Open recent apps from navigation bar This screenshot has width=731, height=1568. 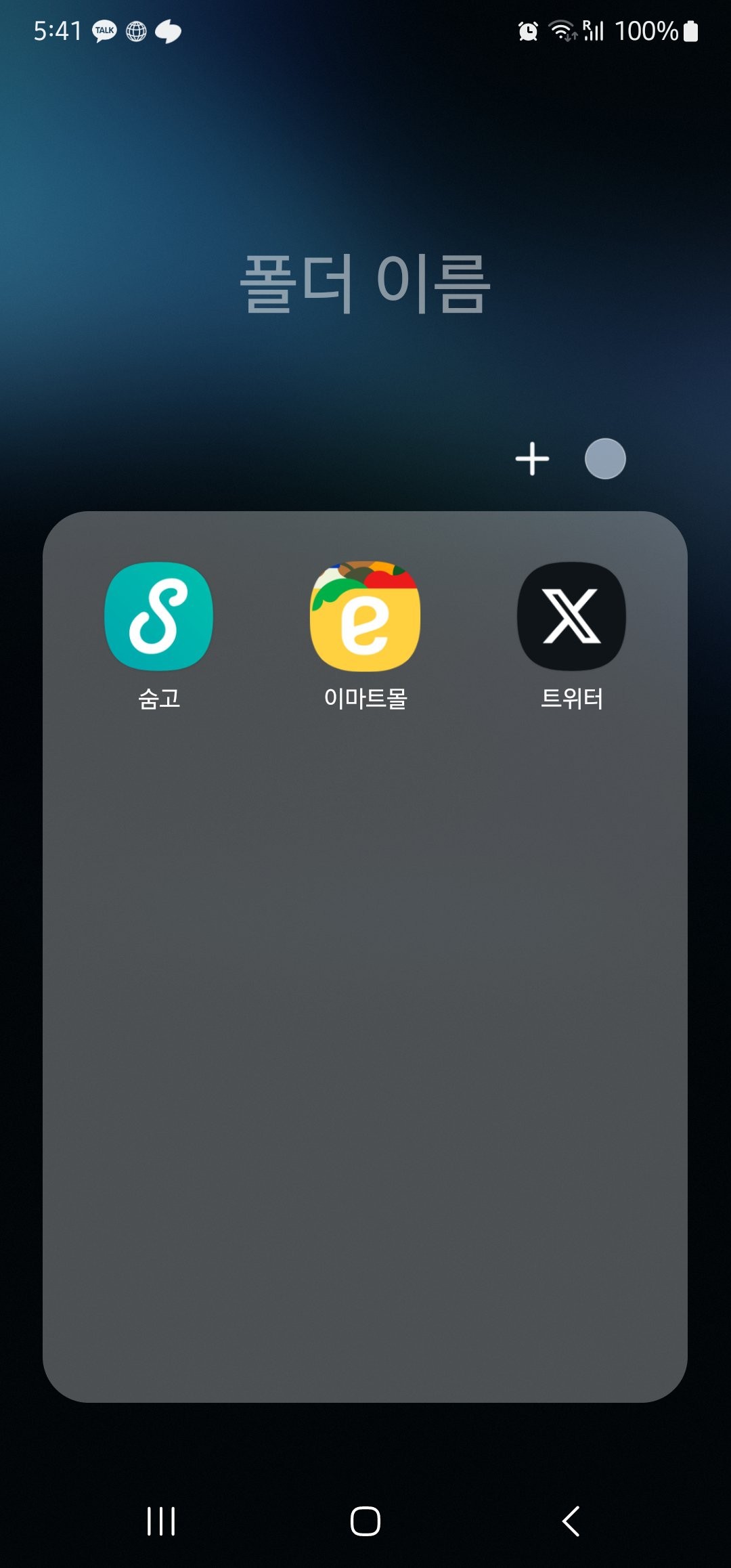[x=161, y=1521]
